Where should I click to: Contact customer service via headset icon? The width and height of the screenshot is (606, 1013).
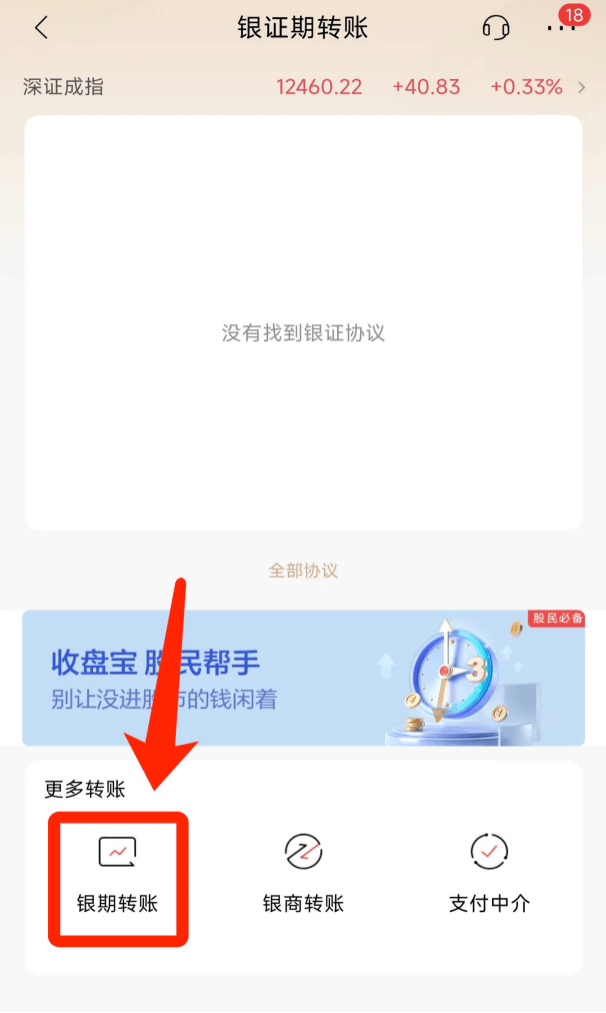[x=496, y=28]
